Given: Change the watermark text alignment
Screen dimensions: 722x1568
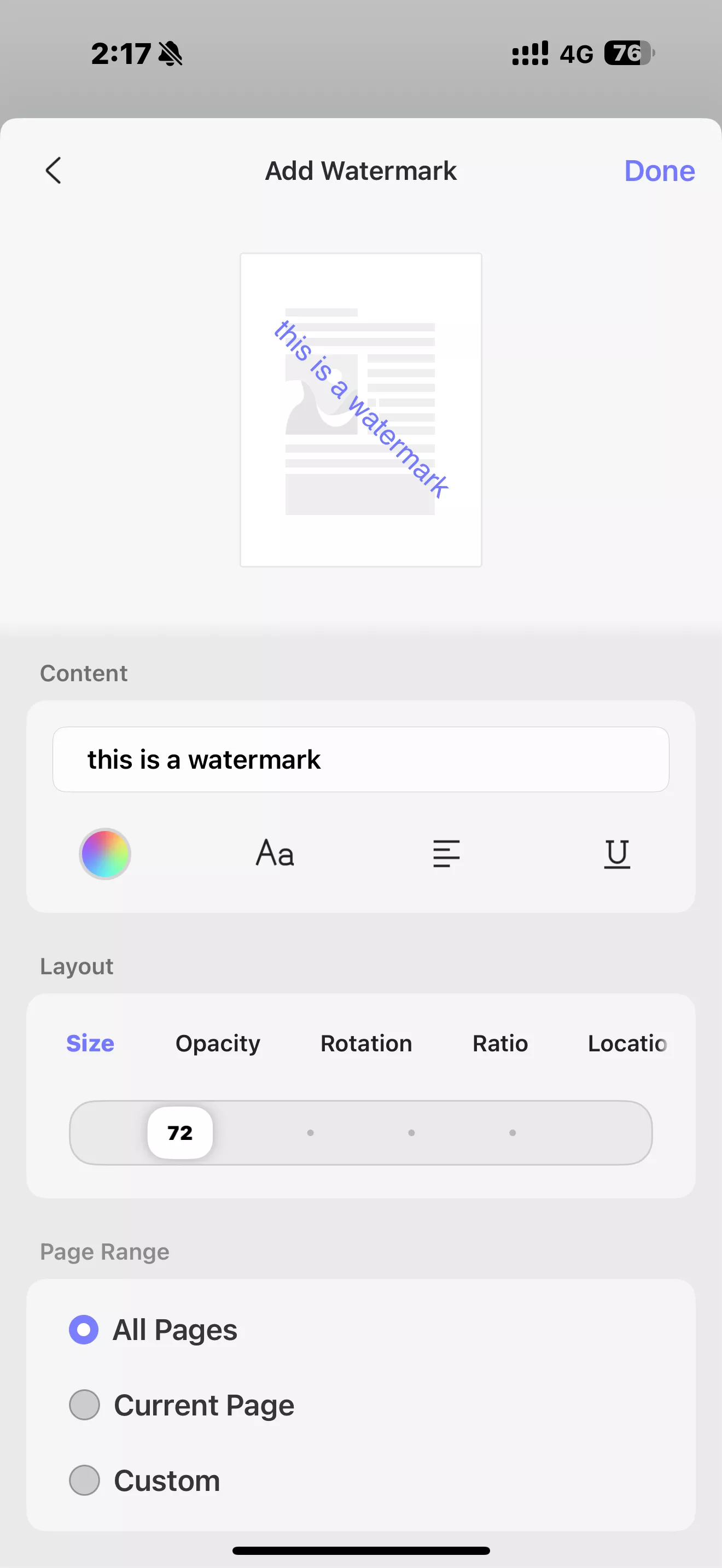Looking at the screenshot, I should point(445,853).
